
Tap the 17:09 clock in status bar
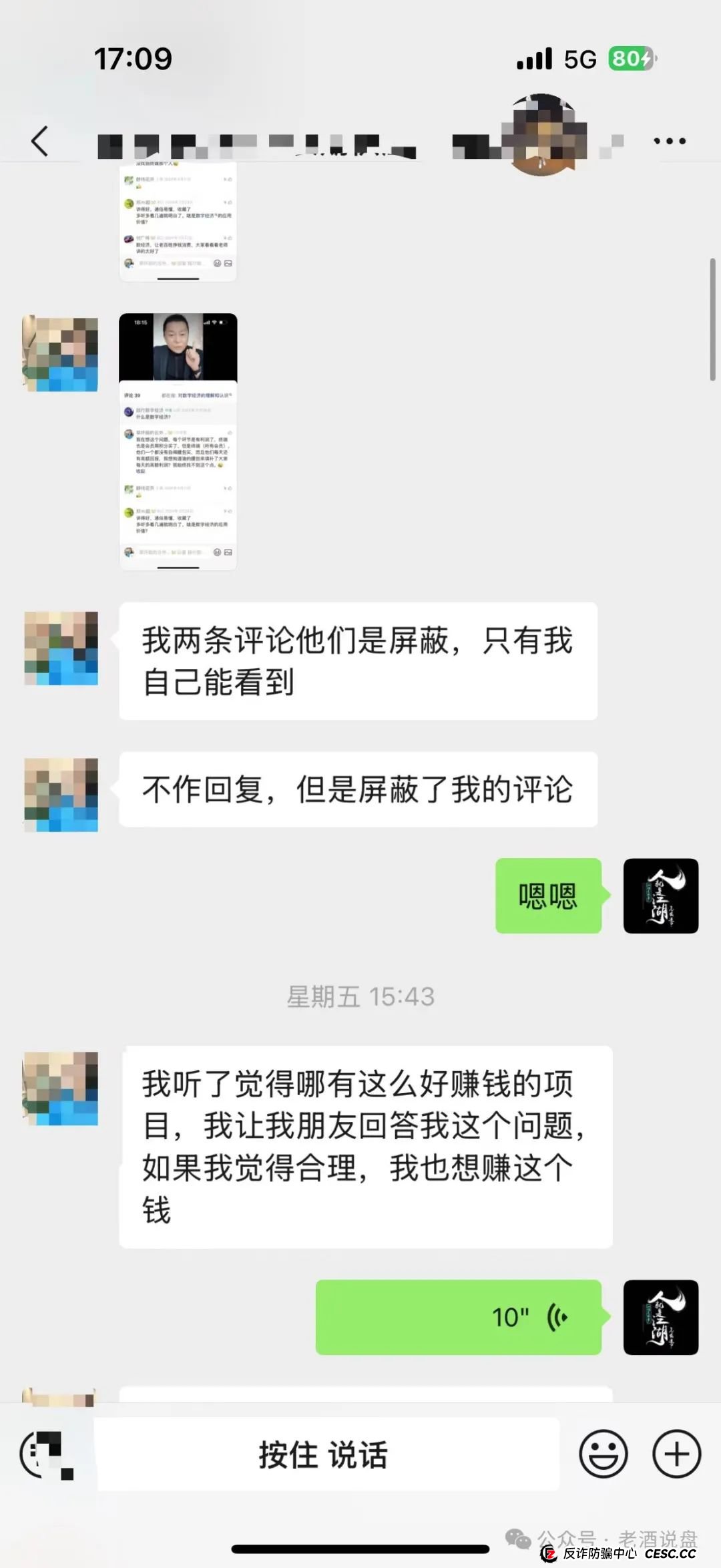pyautogui.click(x=131, y=59)
